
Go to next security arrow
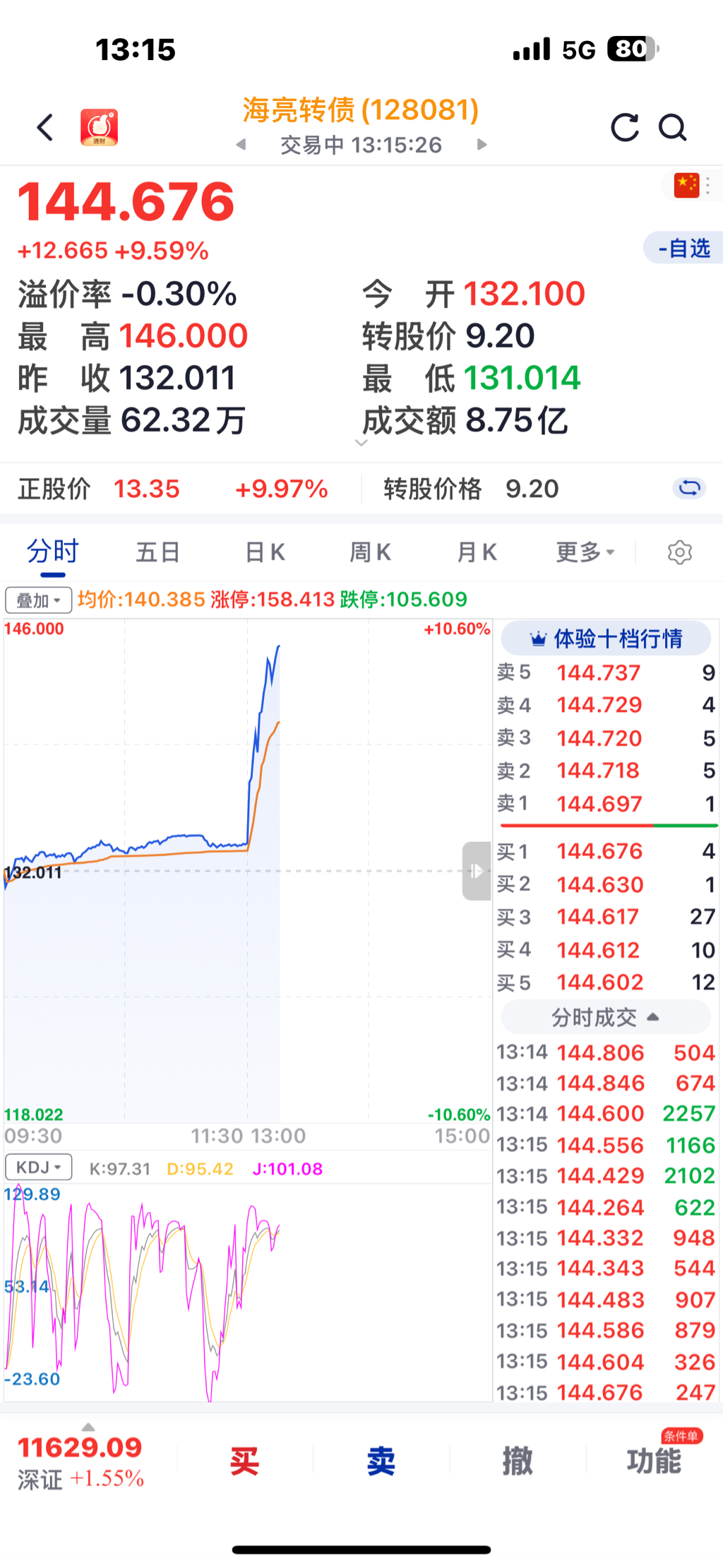click(482, 145)
